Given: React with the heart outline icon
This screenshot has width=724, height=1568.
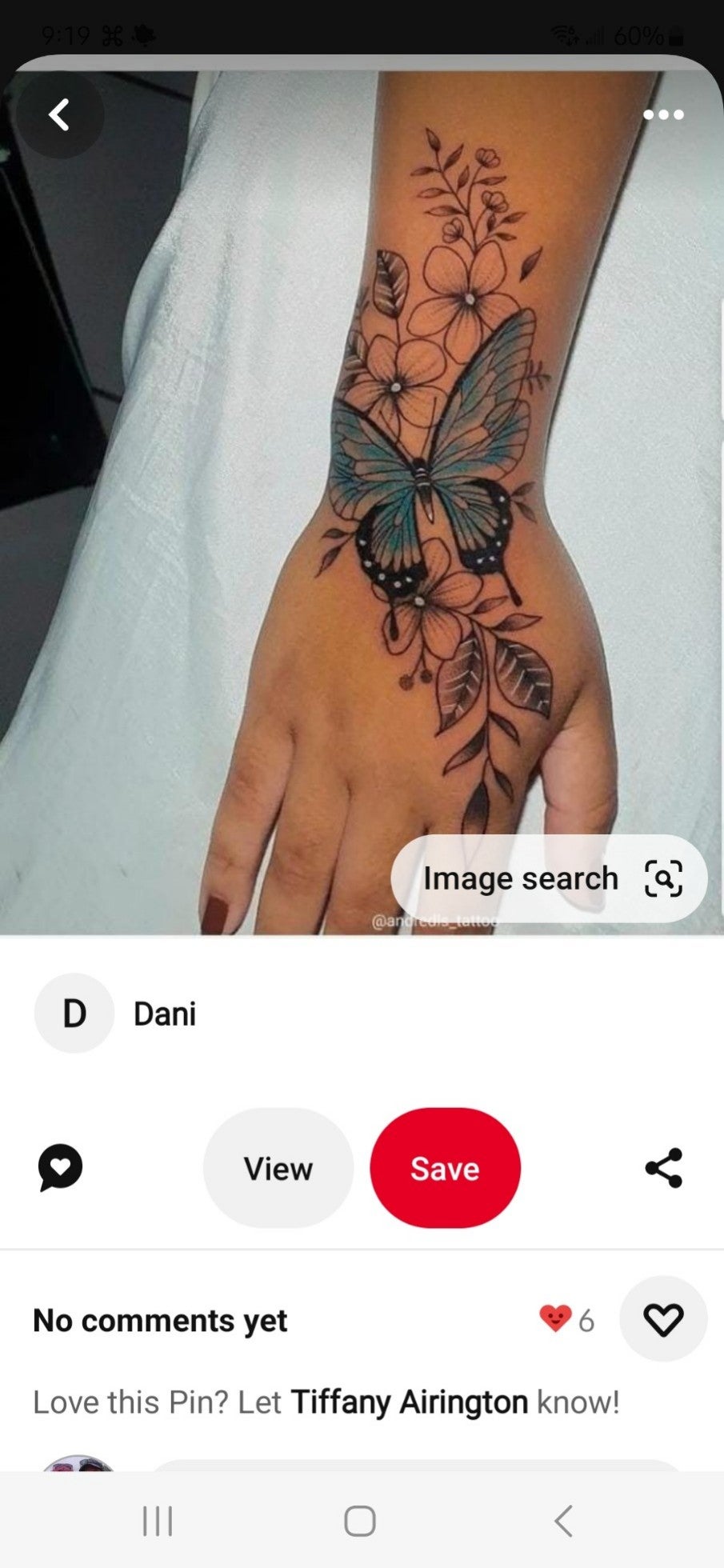Looking at the screenshot, I should [663, 1320].
